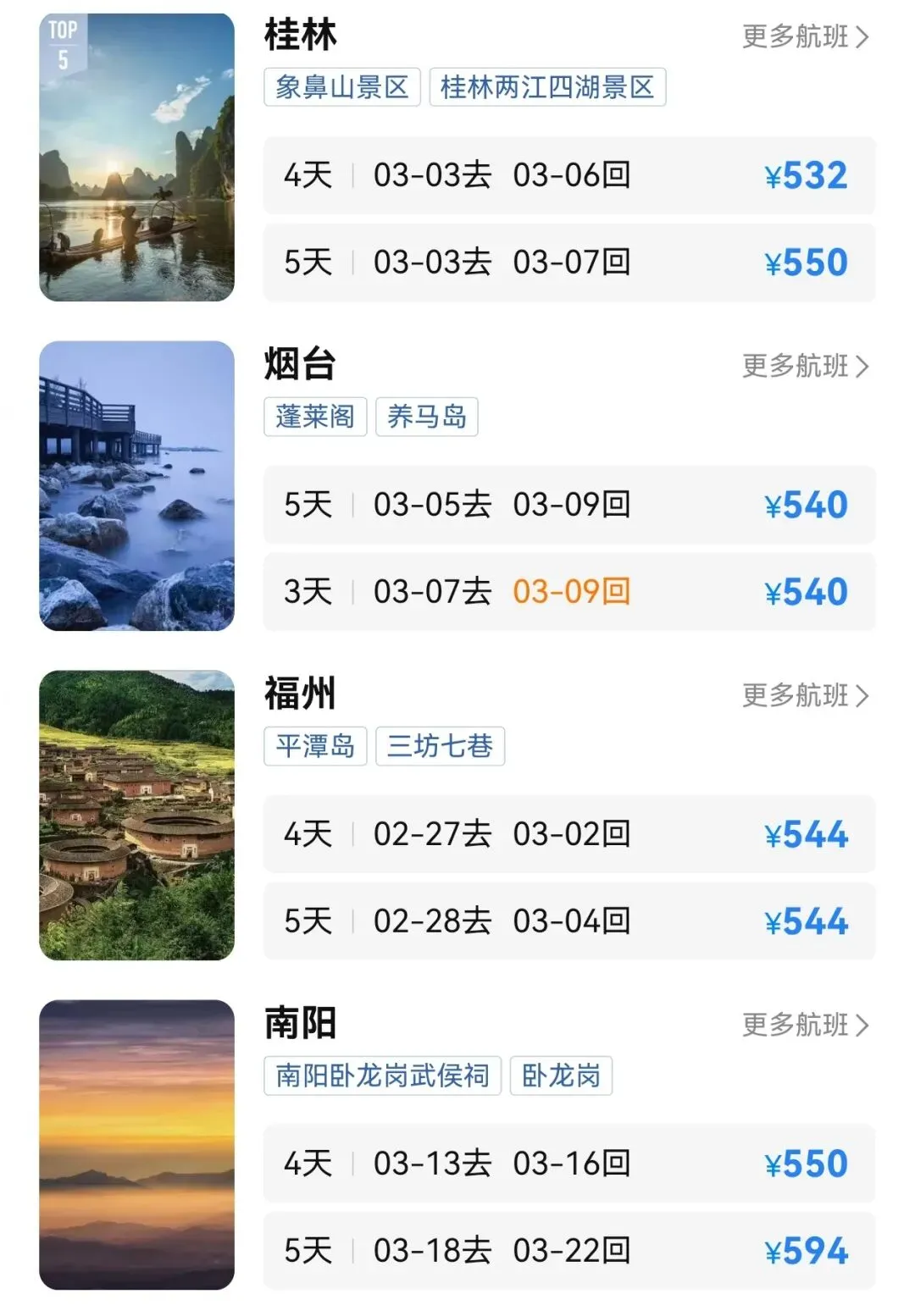The image size is (915, 1316).
Task: Tap the 平潭岛 tag
Action: point(315,746)
